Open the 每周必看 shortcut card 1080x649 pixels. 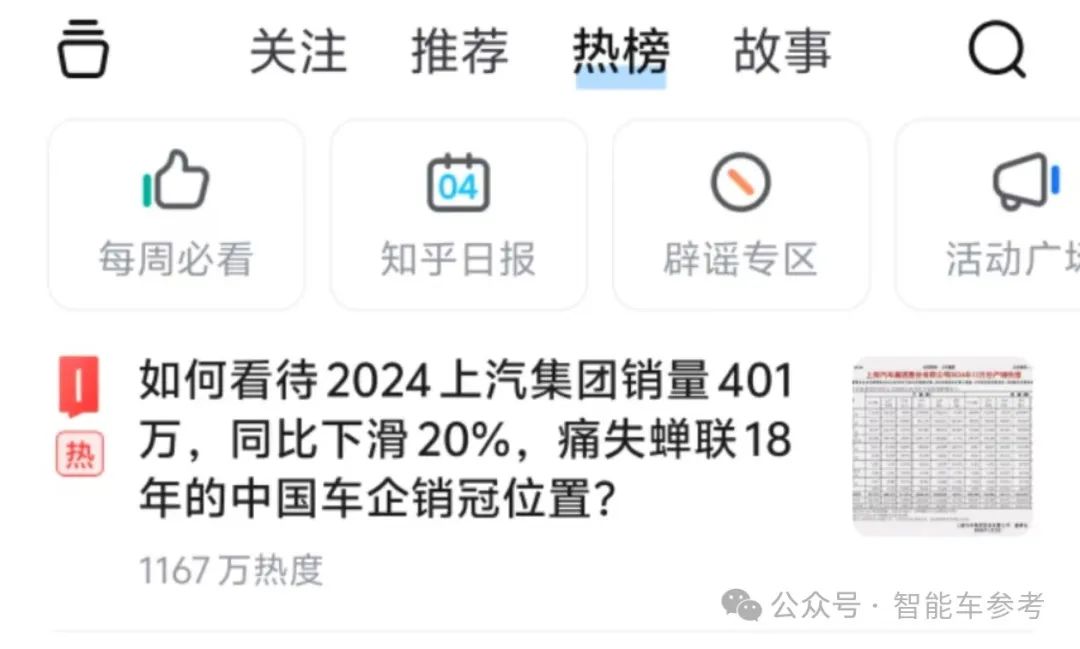point(176,214)
